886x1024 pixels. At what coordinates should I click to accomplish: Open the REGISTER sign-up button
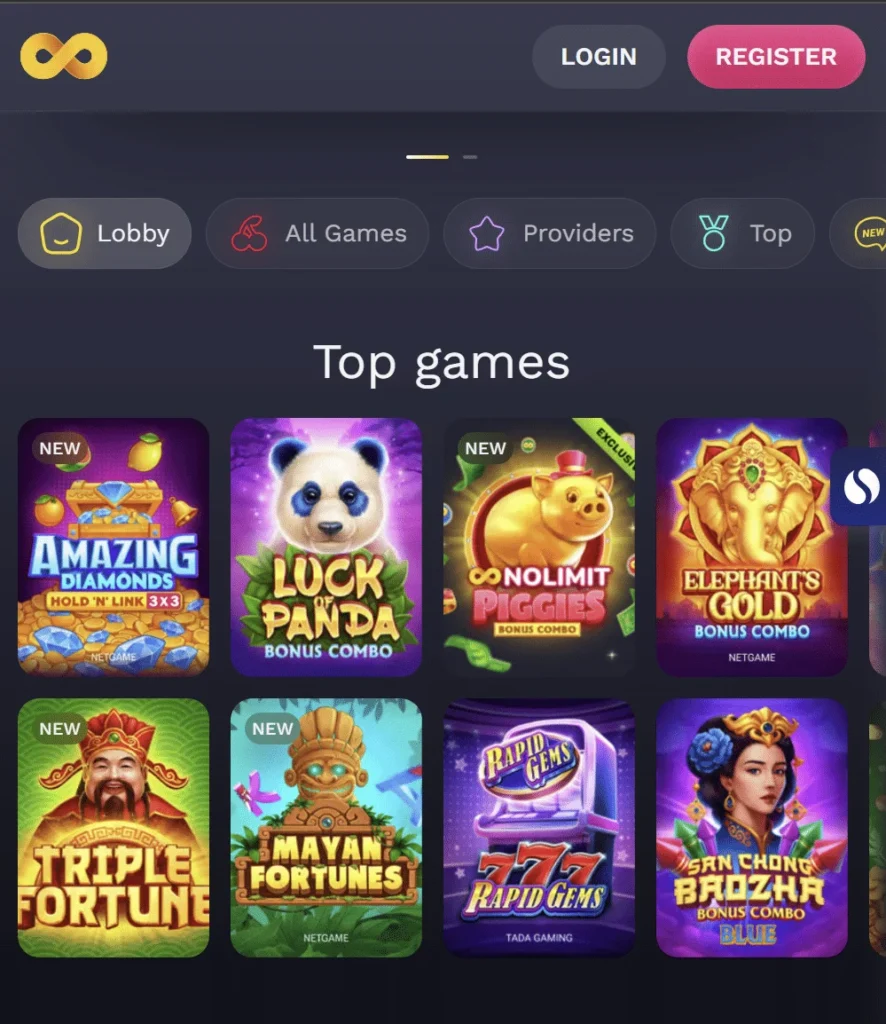tap(776, 57)
